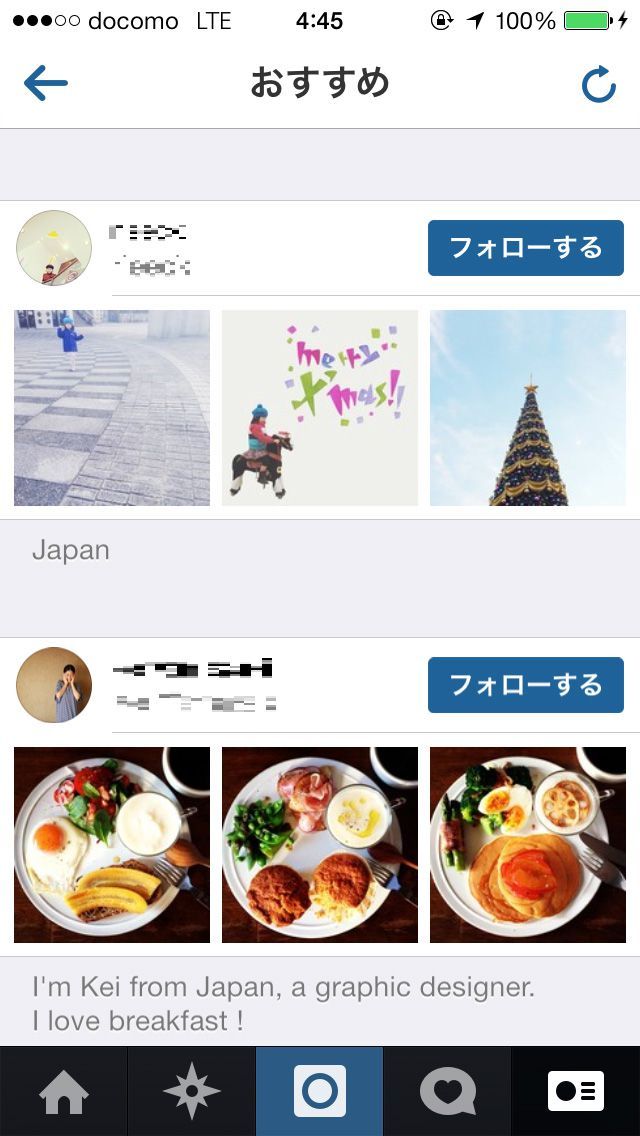Refresh the おすすめ suggestions list

coord(598,85)
